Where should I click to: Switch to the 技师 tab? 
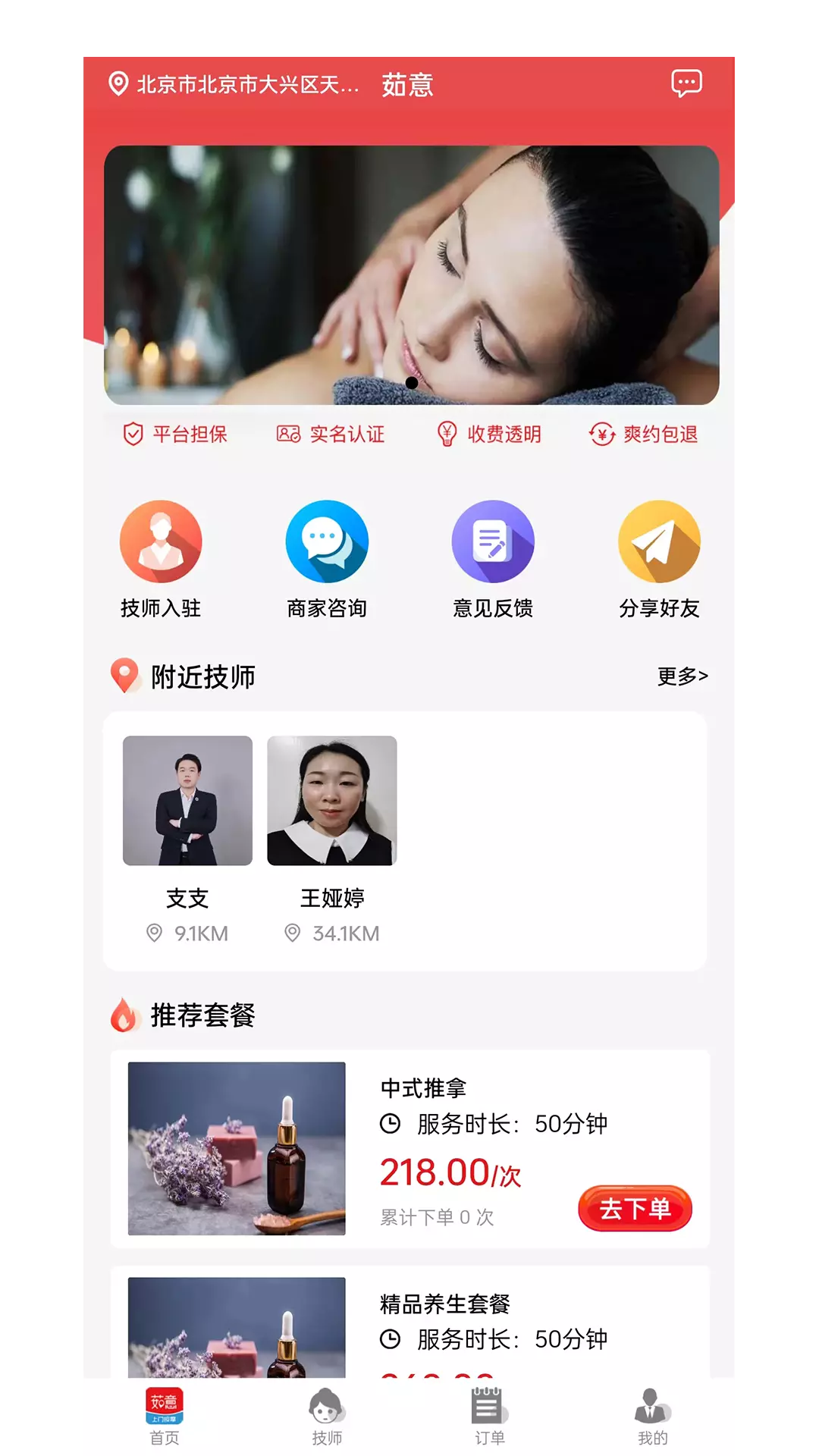pos(327,1417)
